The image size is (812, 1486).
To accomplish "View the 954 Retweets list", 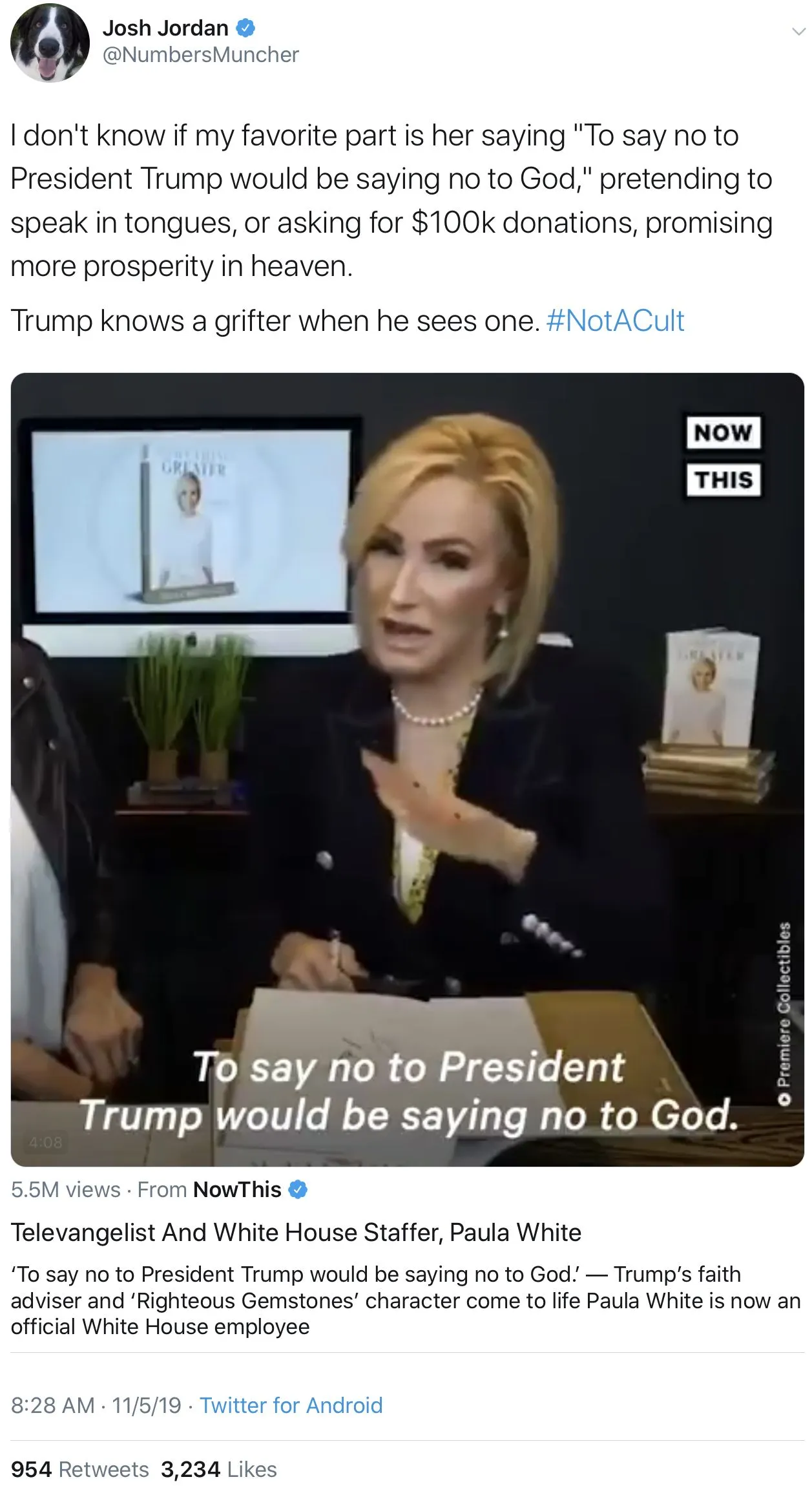I will click(x=79, y=1469).
